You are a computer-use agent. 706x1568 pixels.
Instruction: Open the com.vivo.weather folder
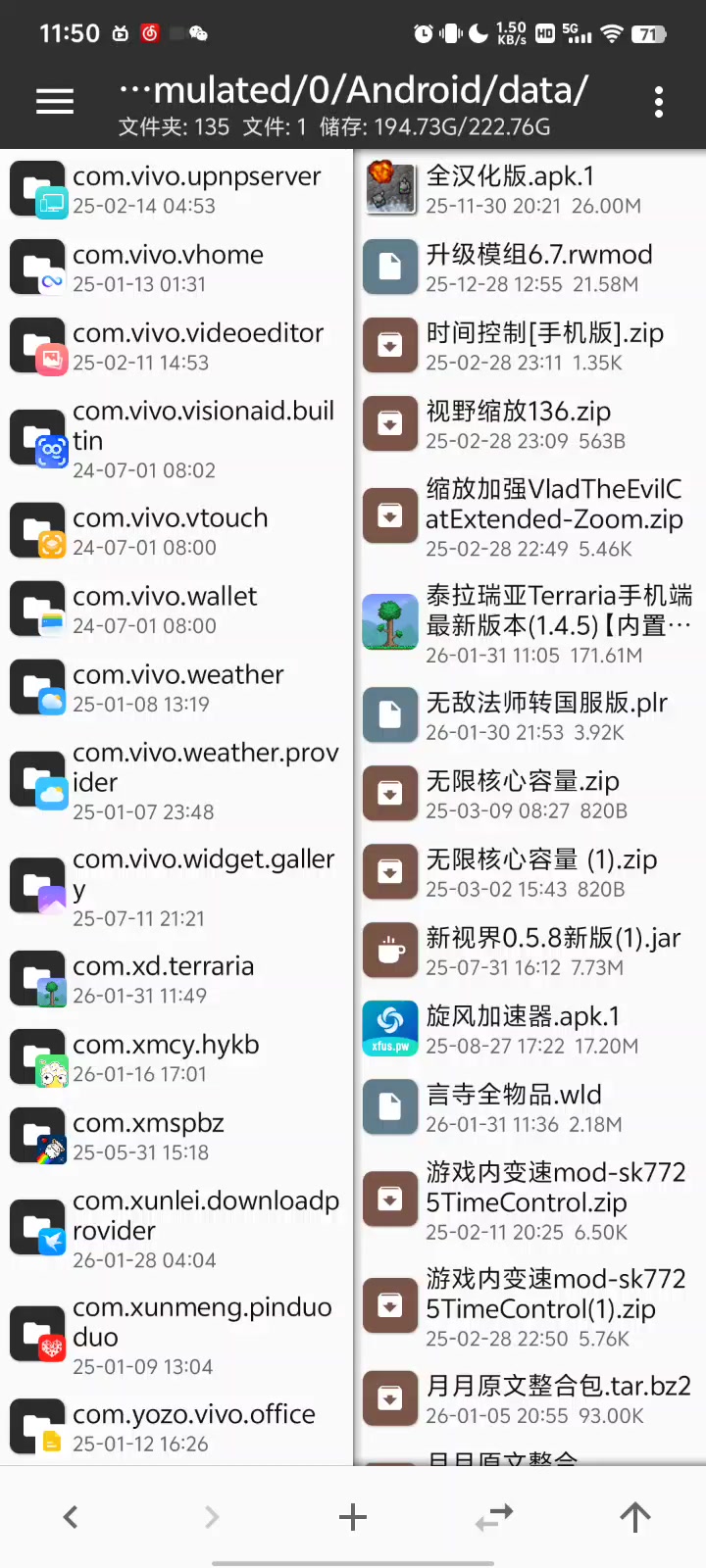(176, 688)
